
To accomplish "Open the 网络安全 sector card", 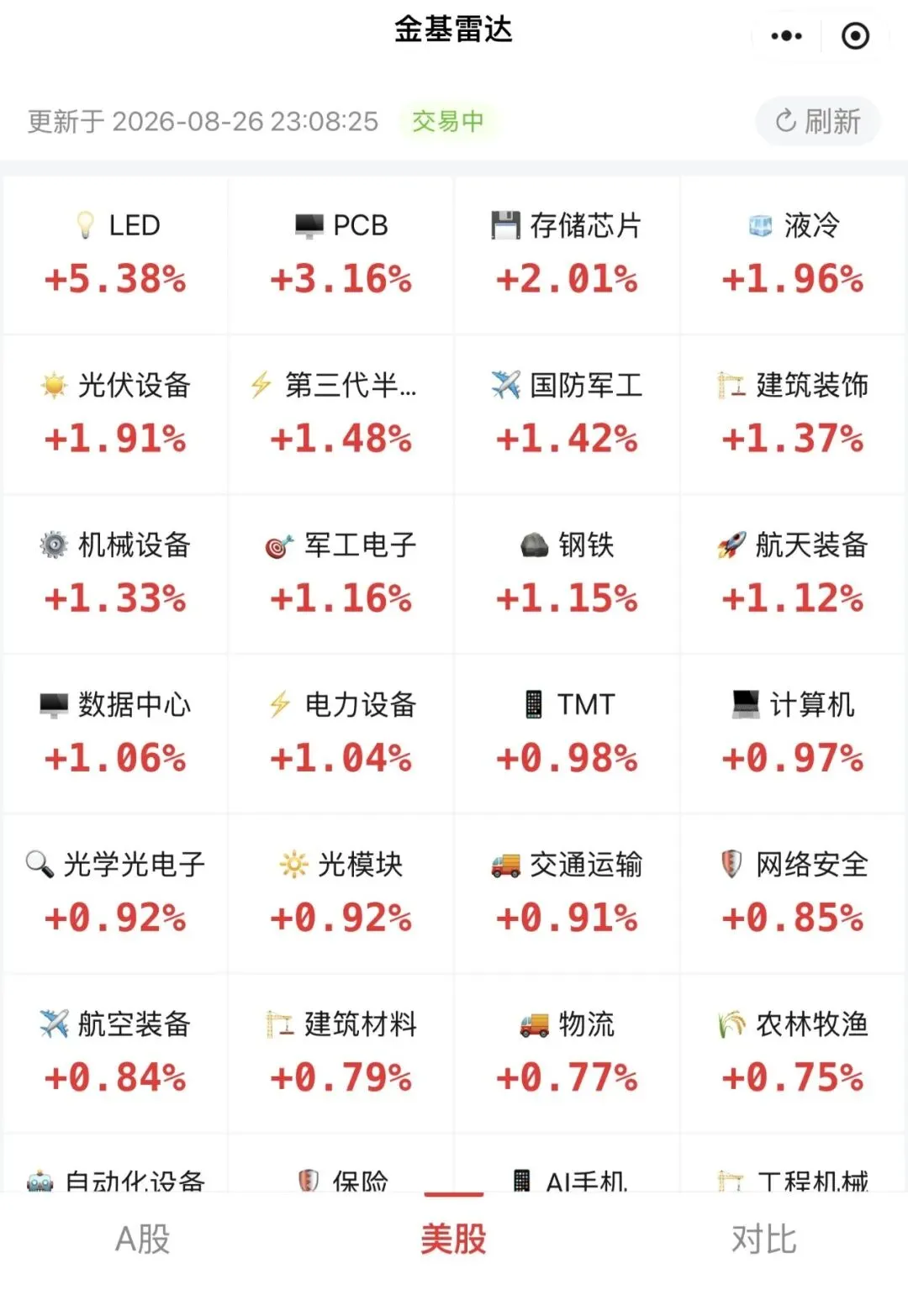I will (x=793, y=893).
